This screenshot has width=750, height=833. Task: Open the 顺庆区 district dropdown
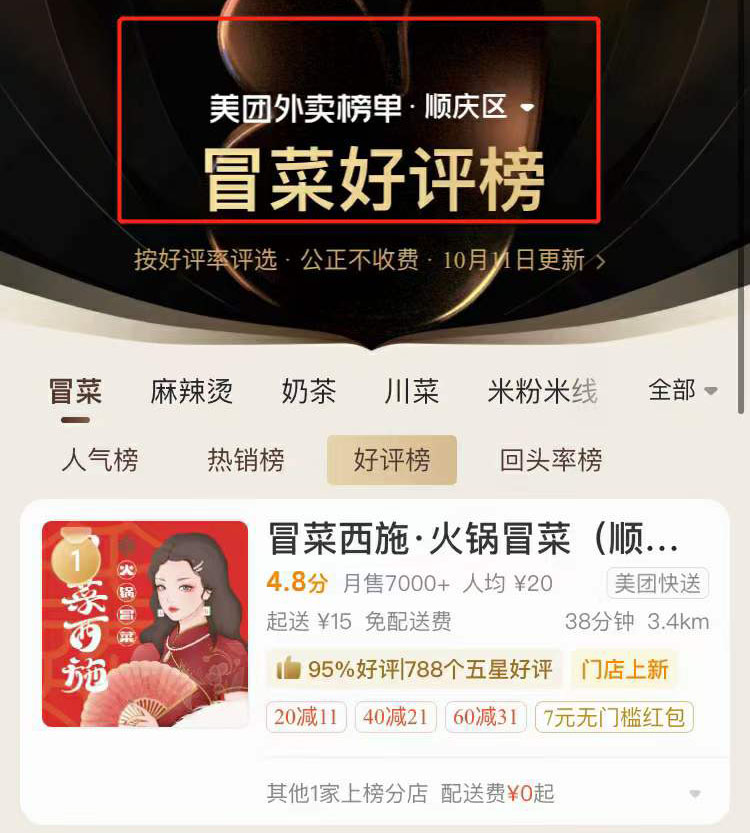pos(480,107)
